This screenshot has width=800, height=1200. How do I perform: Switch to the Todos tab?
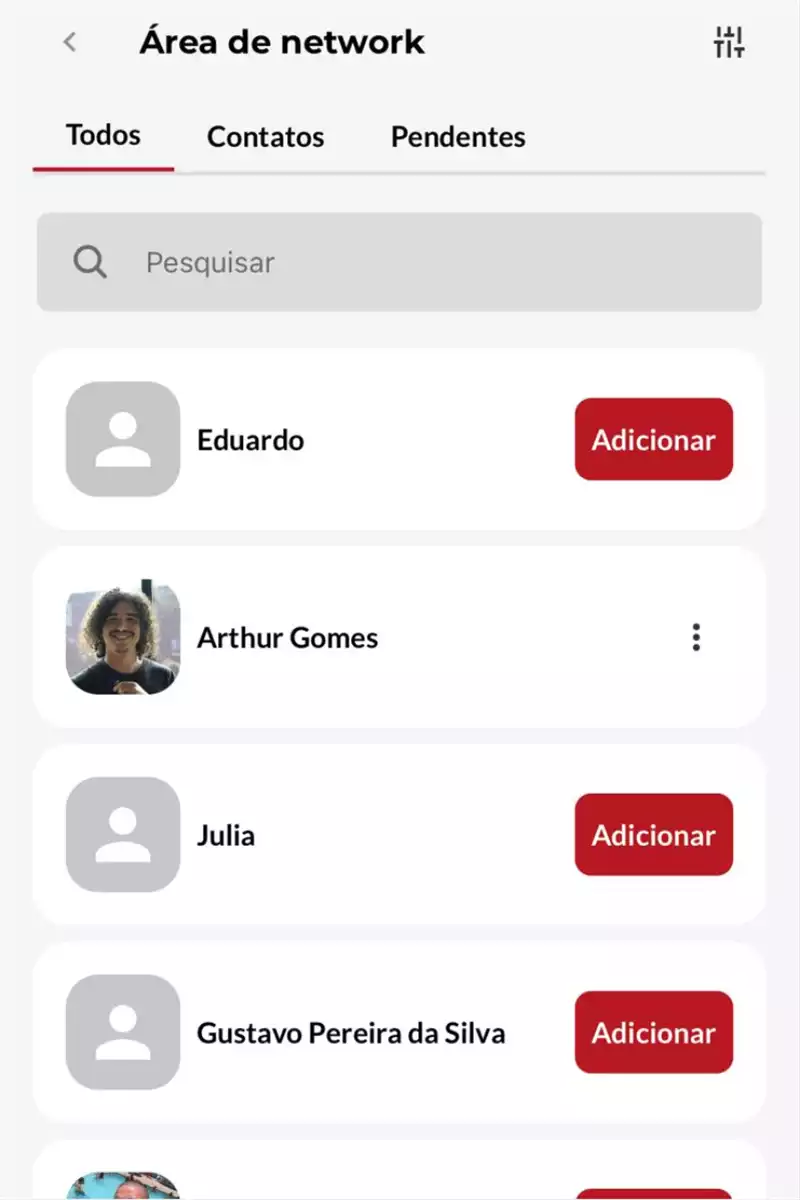[103, 135]
